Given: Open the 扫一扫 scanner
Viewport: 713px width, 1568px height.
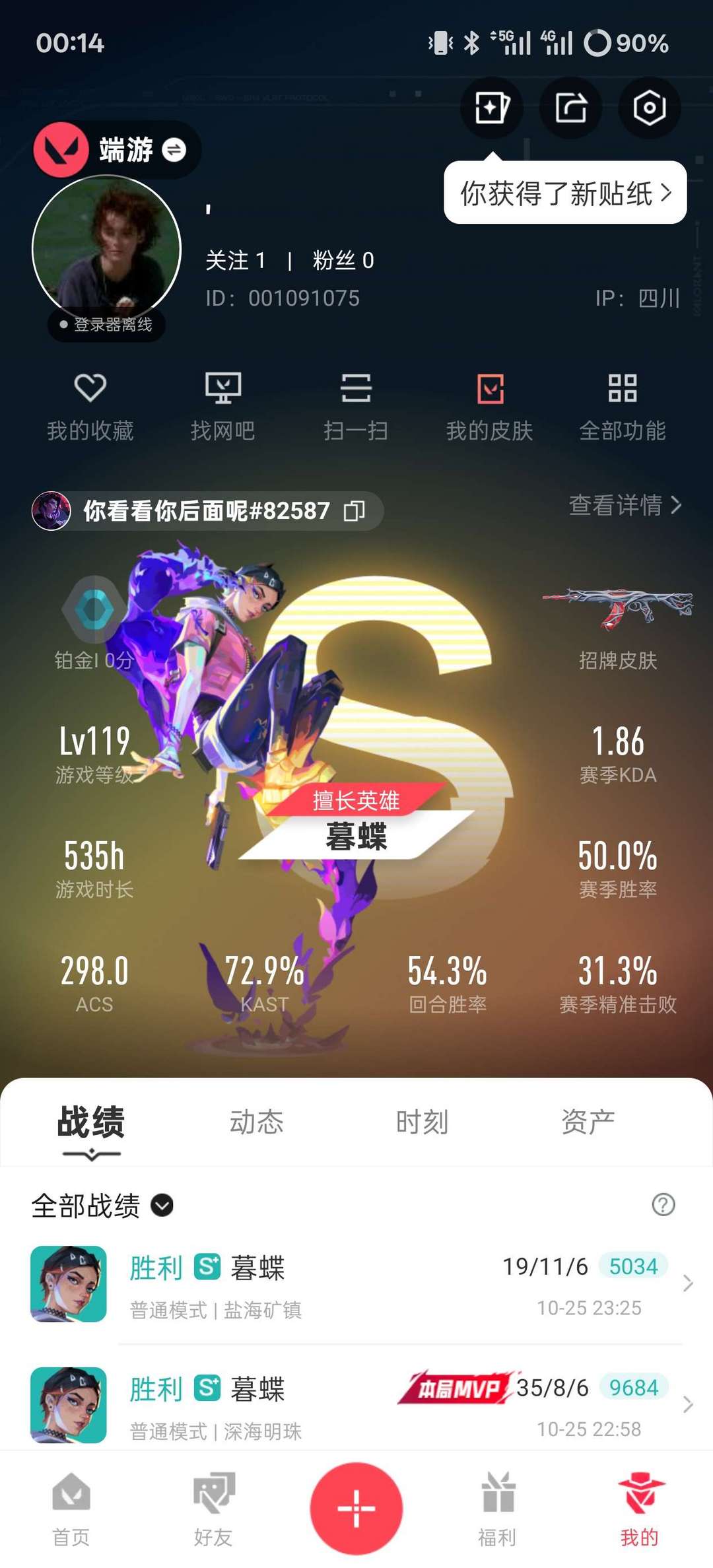Looking at the screenshot, I should click(x=356, y=407).
